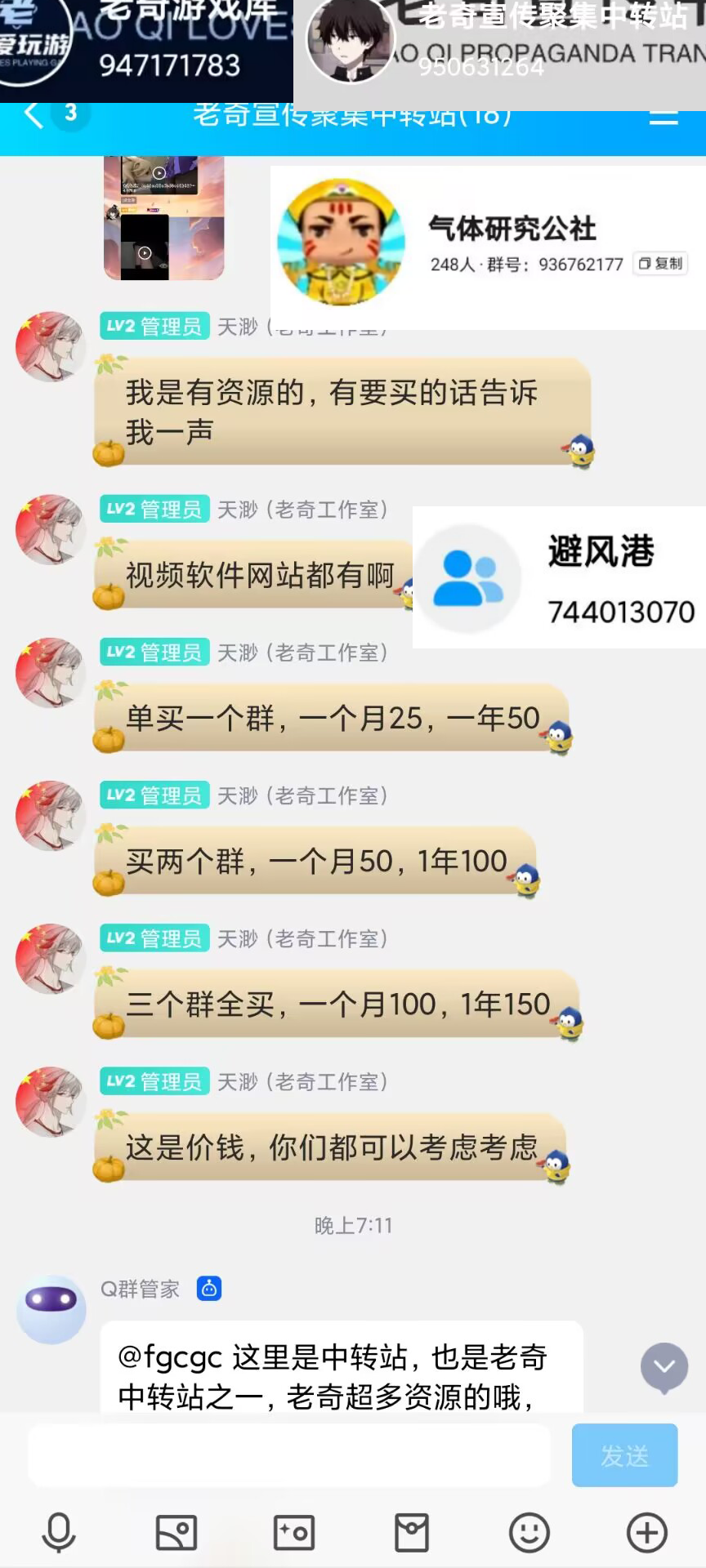Open the emoji picker
Viewport: 706px width, 1568px height.
point(529,1533)
